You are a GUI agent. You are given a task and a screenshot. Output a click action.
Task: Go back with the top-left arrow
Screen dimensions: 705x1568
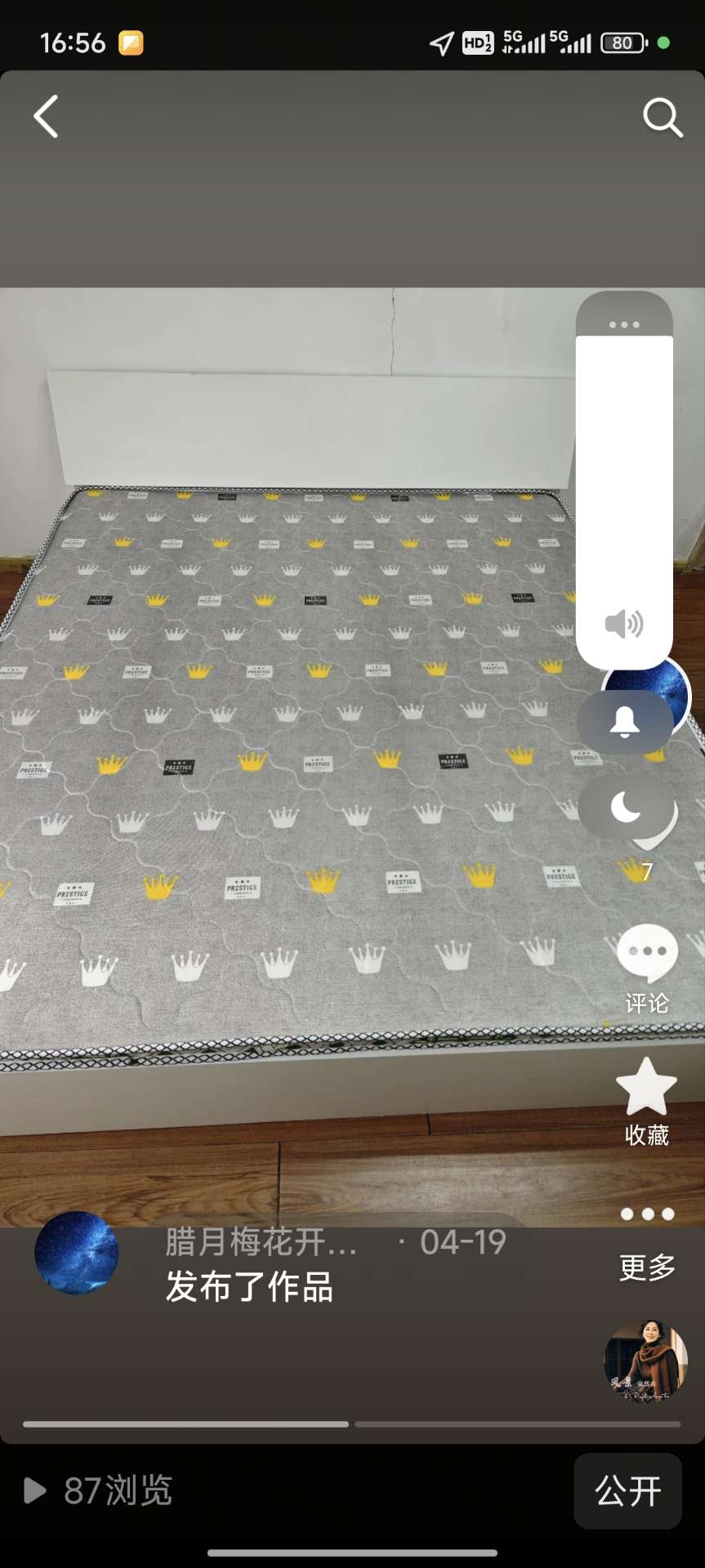click(x=47, y=117)
